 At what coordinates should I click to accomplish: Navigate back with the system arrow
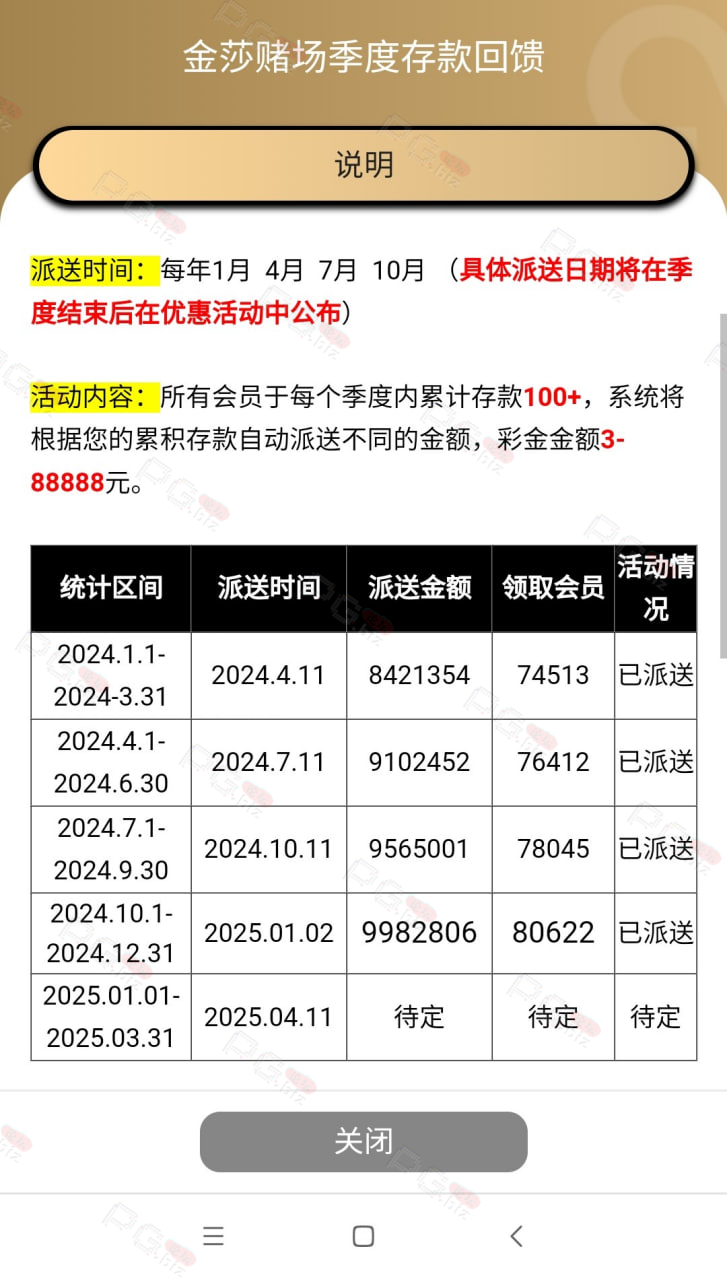(516, 1236)
